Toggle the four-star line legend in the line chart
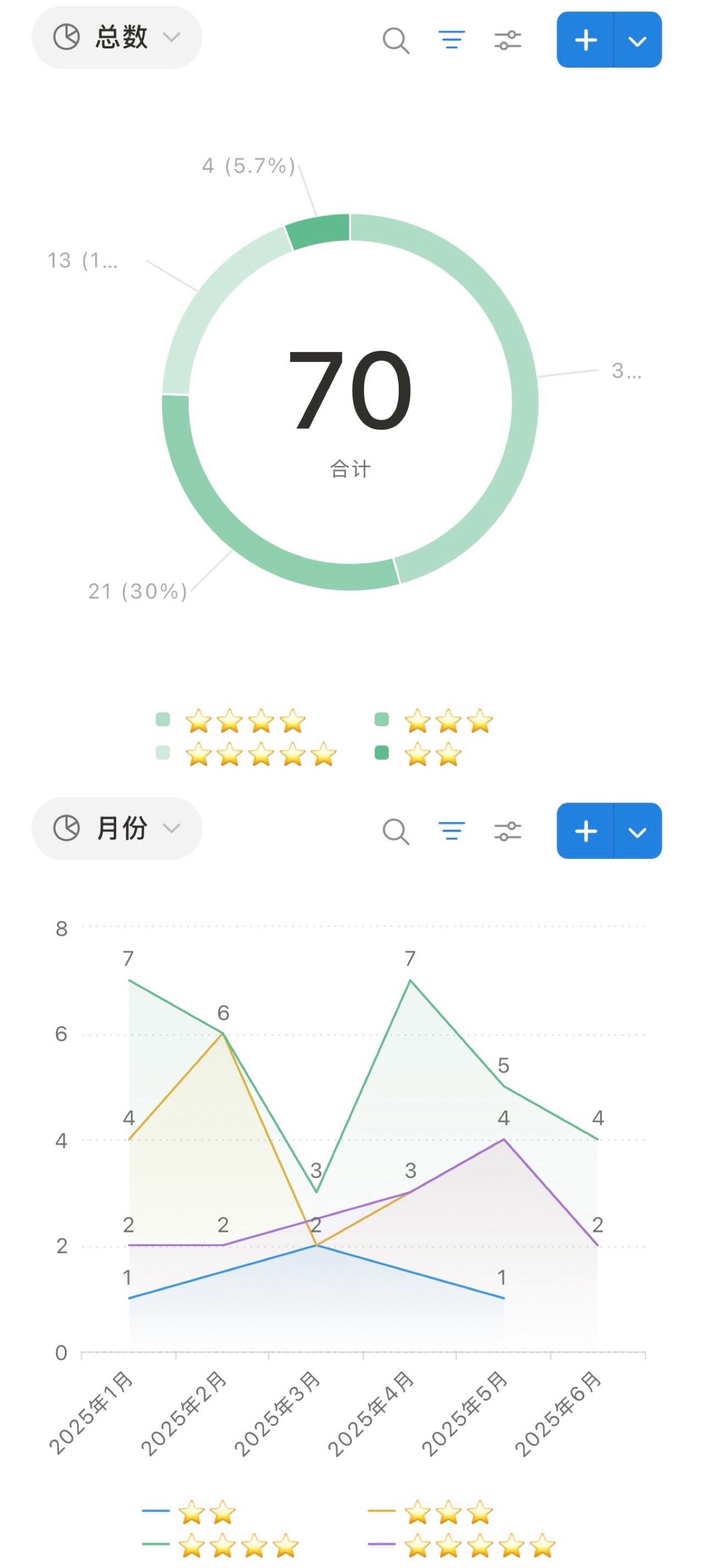The image size is (704, 1568). tap(221, 1545)
